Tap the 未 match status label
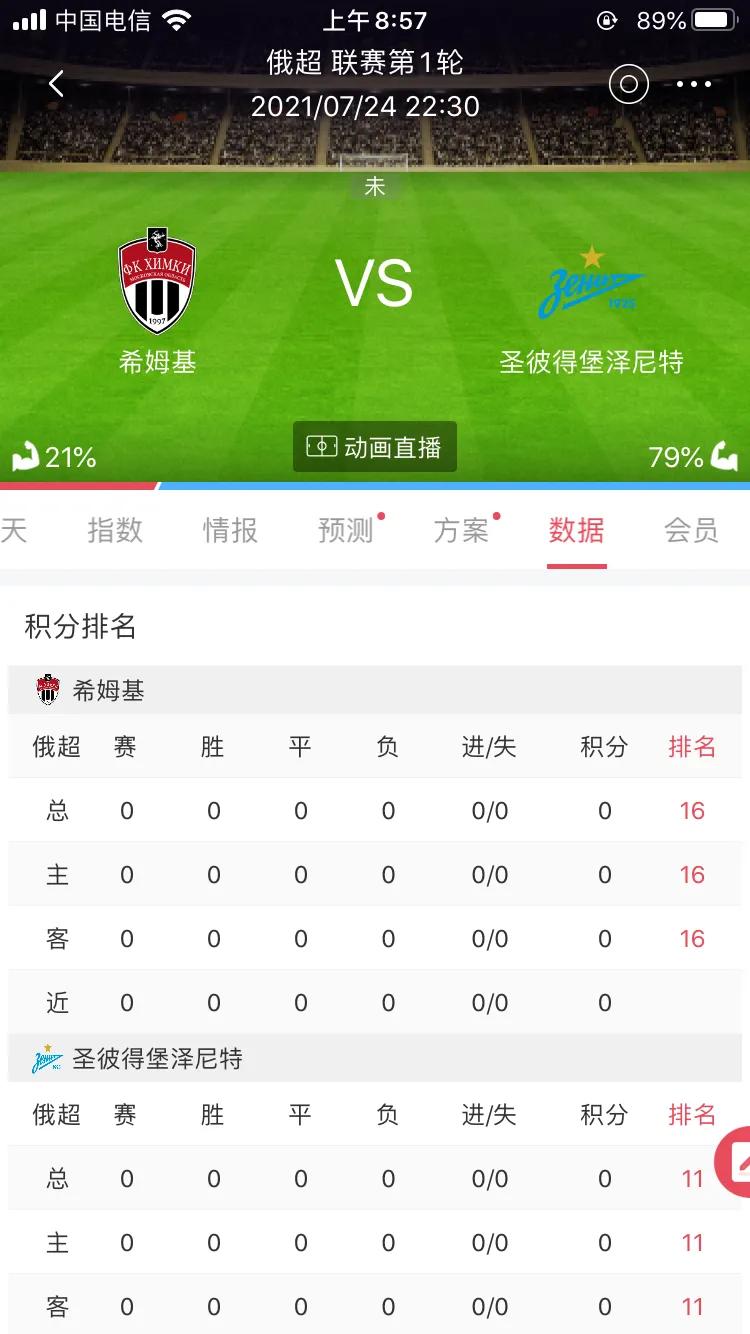Viewport: 750px width, 1334px height. [x=375, y=185]
